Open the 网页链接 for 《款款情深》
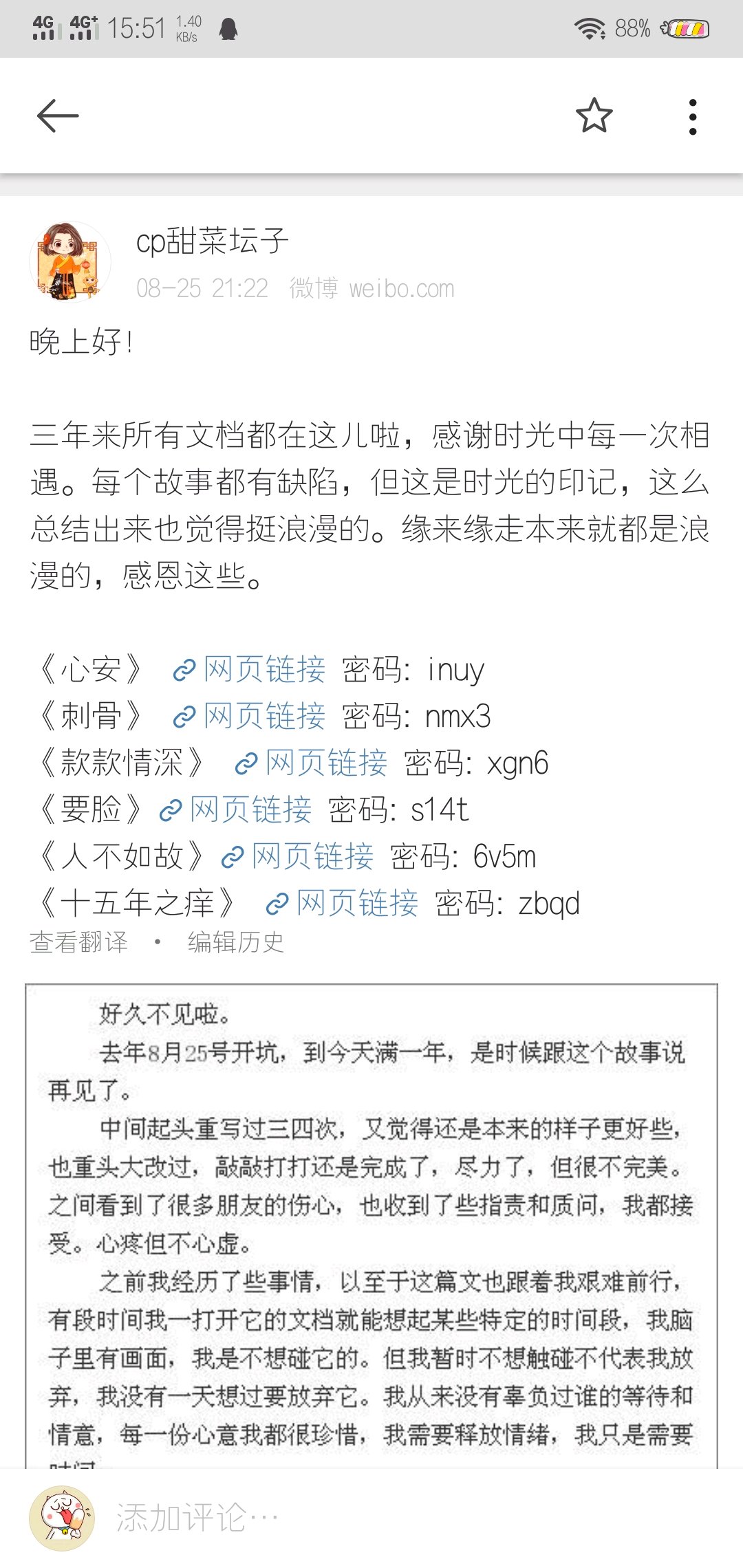The image size is (743, 1568). [311, 763]
